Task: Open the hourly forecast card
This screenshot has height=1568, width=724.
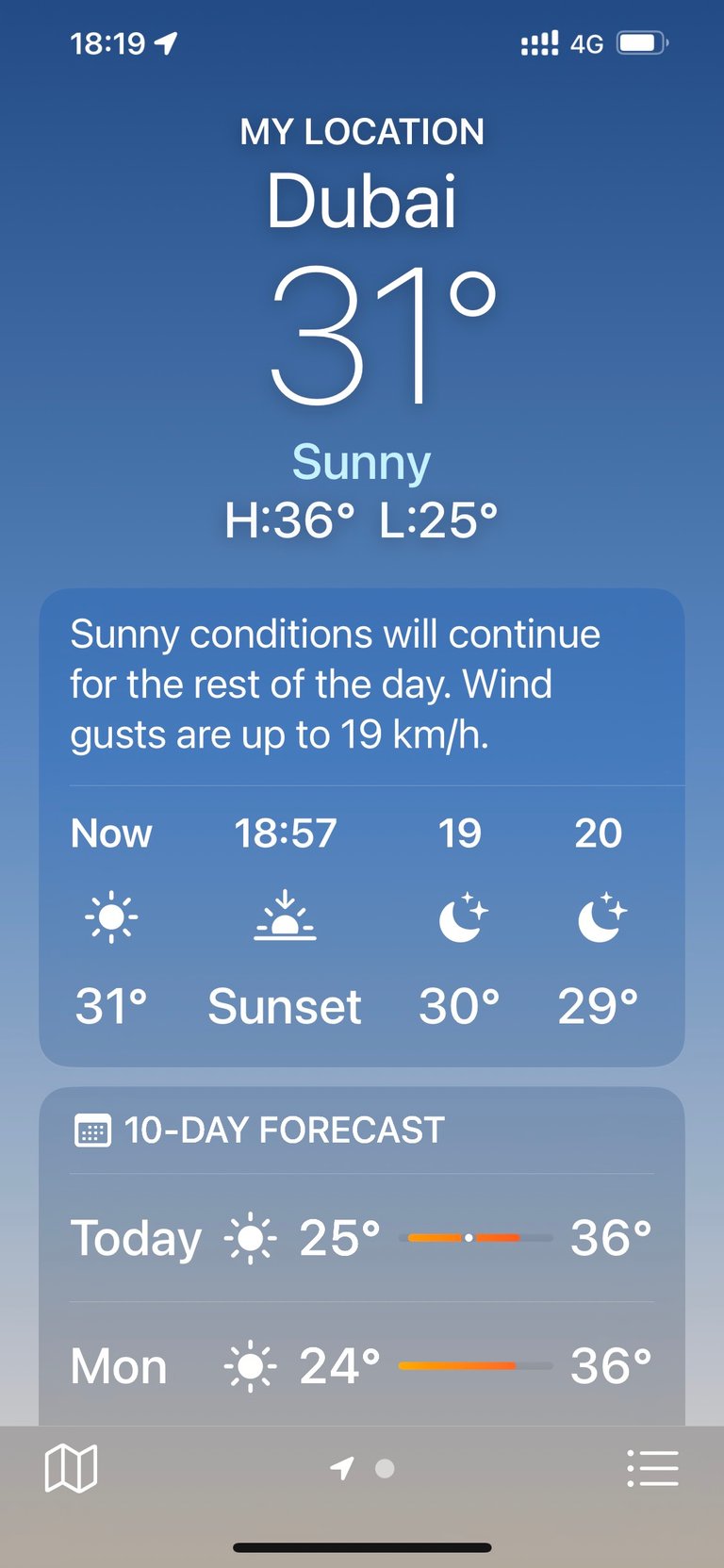Action: 362,828
